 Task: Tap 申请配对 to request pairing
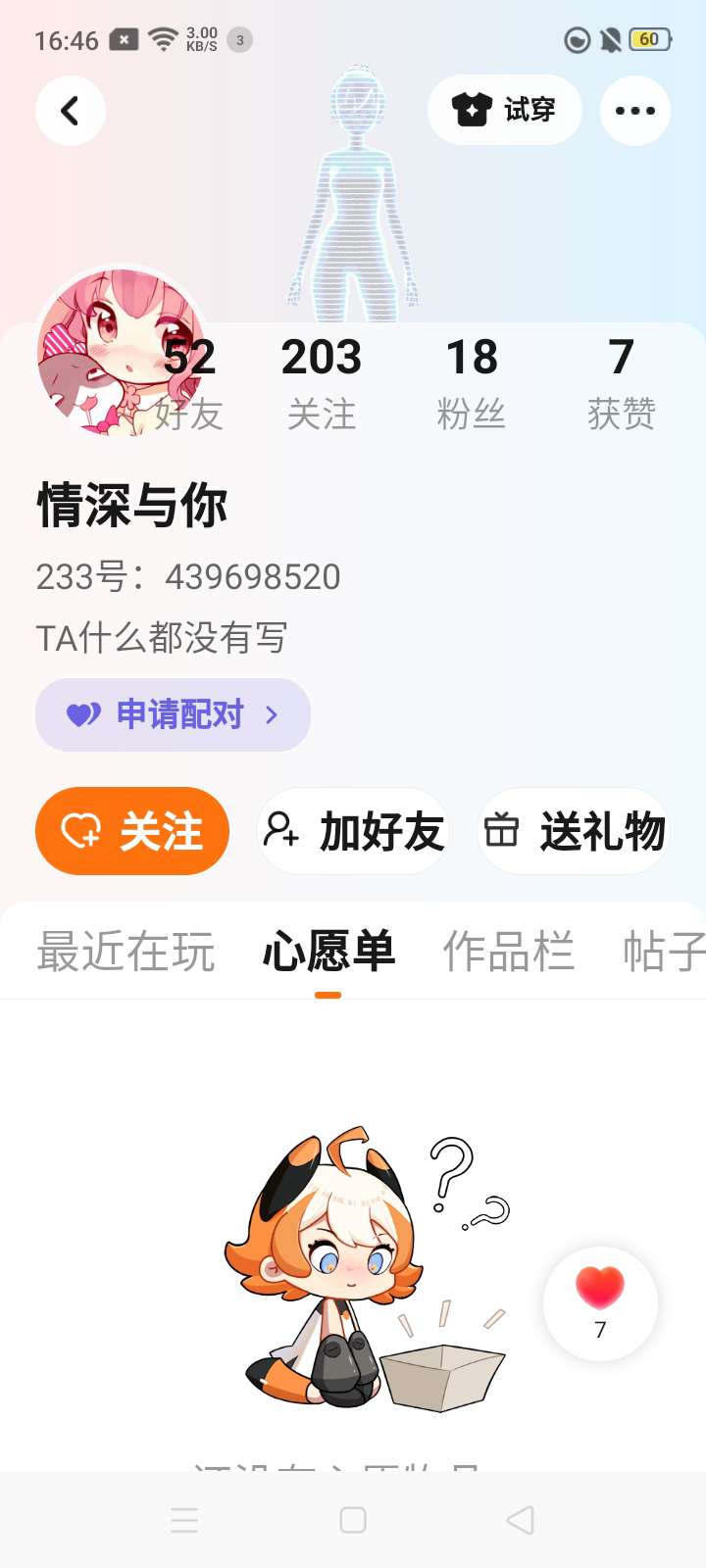(173, 714)
